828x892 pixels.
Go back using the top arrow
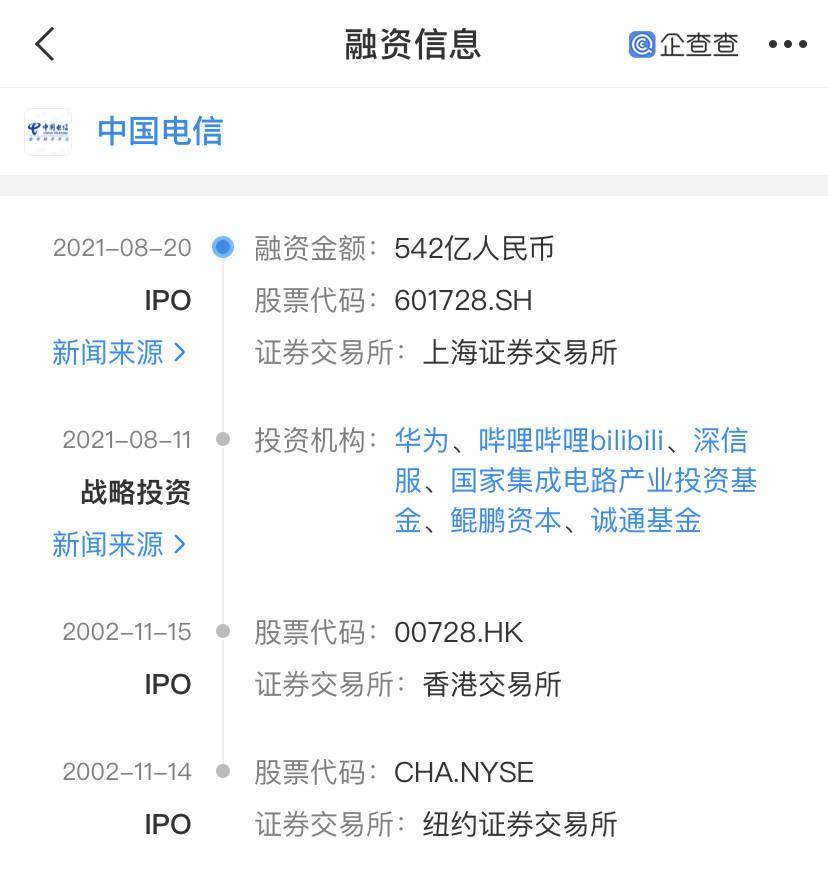(45, 44)
